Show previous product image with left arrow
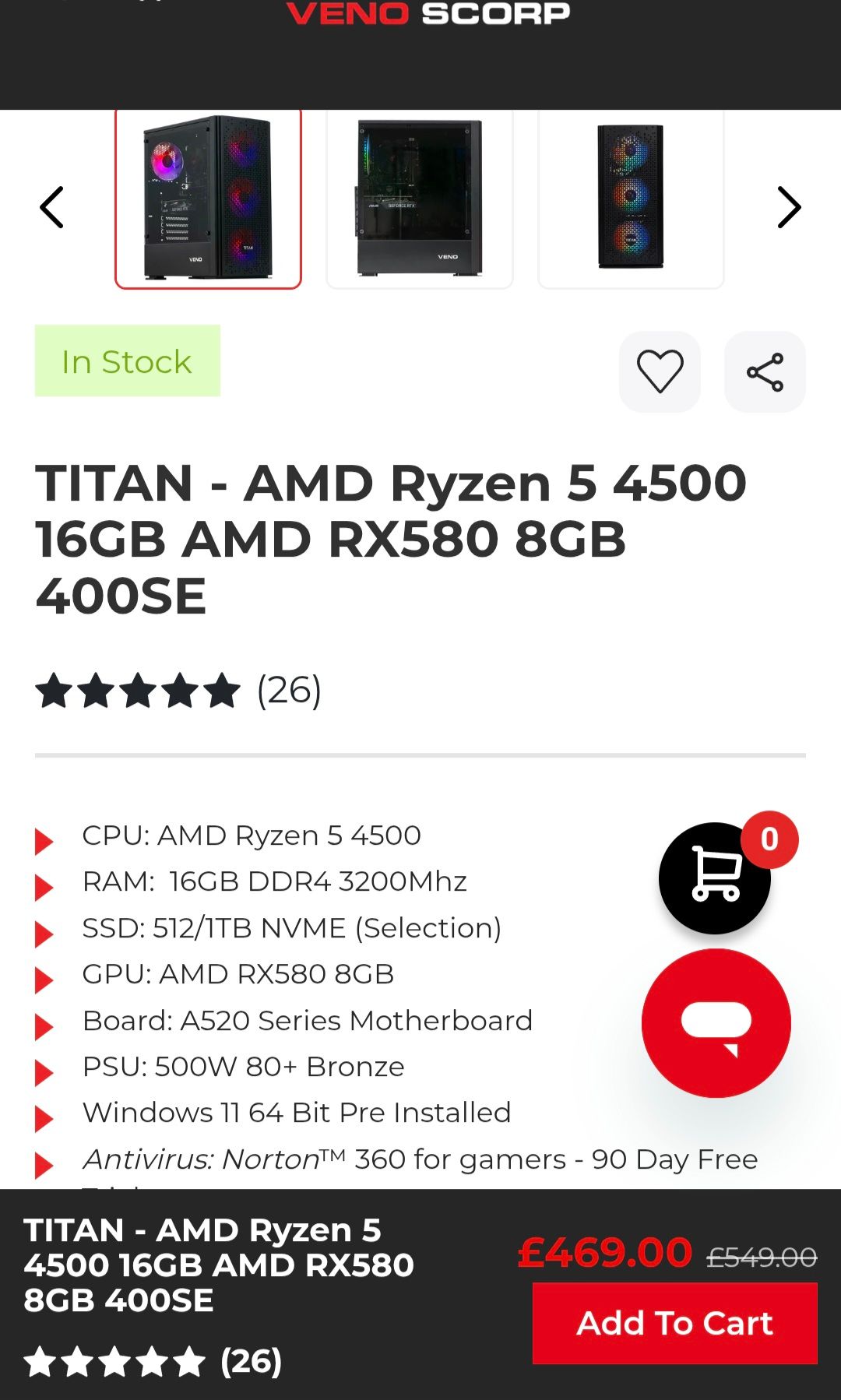 51,207
